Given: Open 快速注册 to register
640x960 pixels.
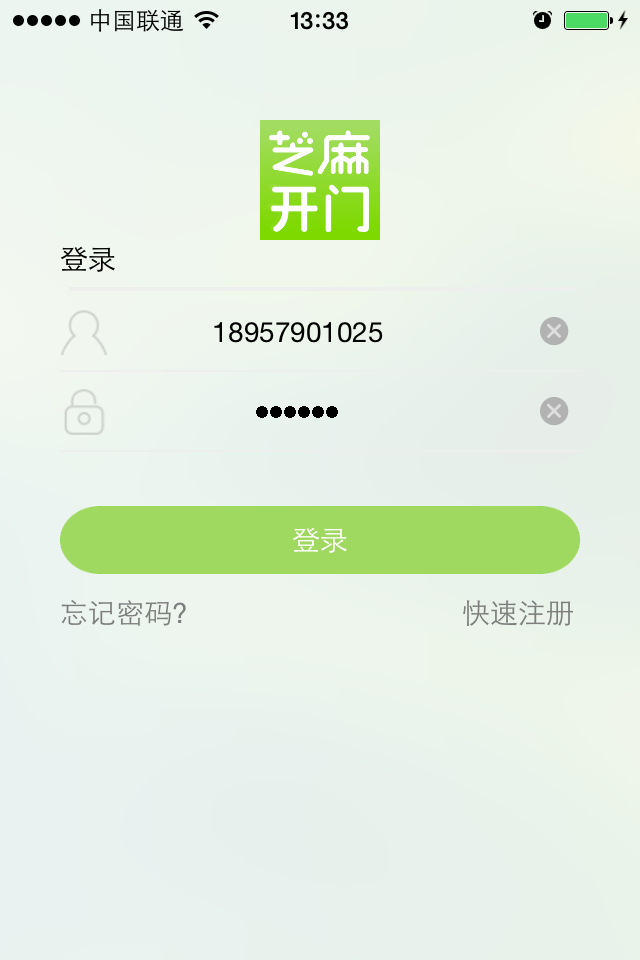Looking at the screenshot, I should (518, 613).
